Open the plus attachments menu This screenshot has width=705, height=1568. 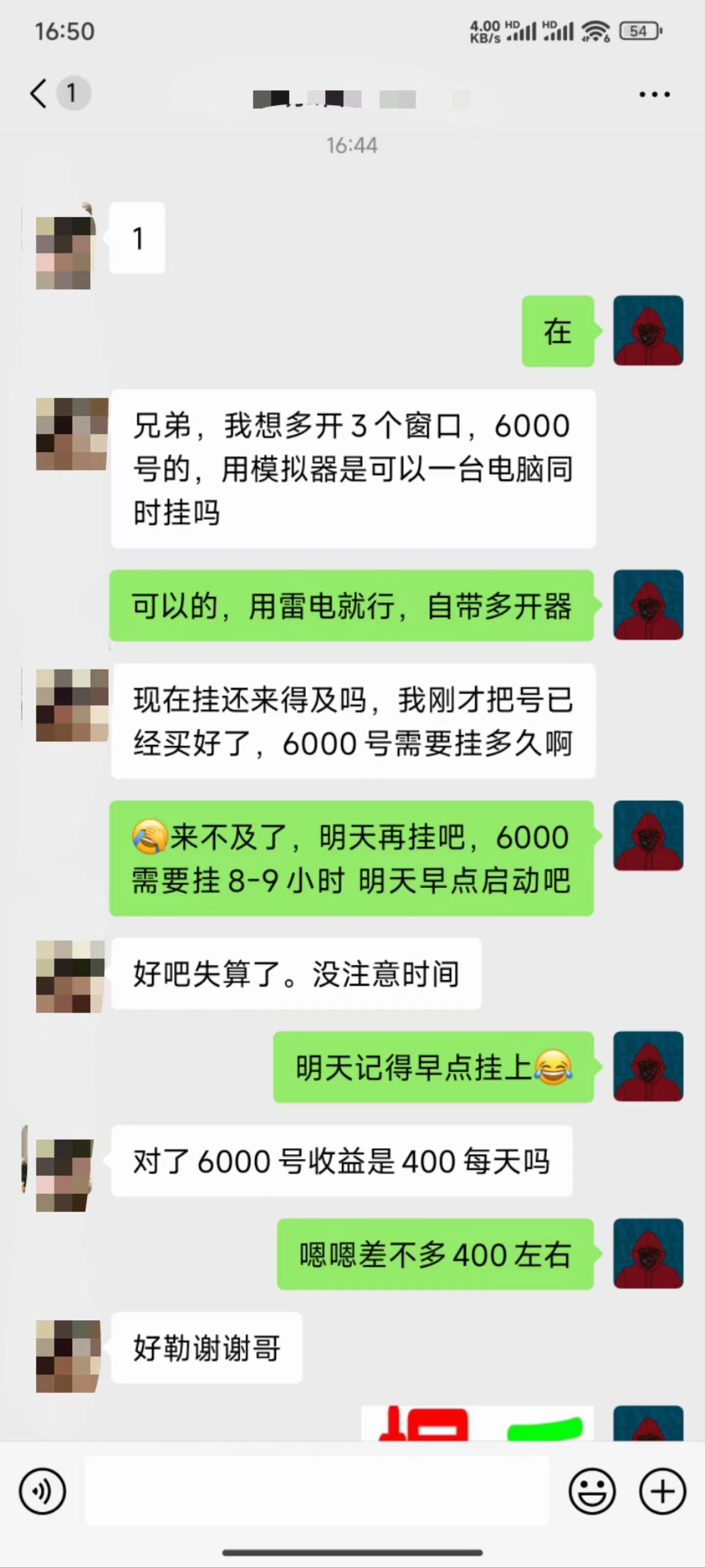pyautogui.click(x=662, y=1491)
